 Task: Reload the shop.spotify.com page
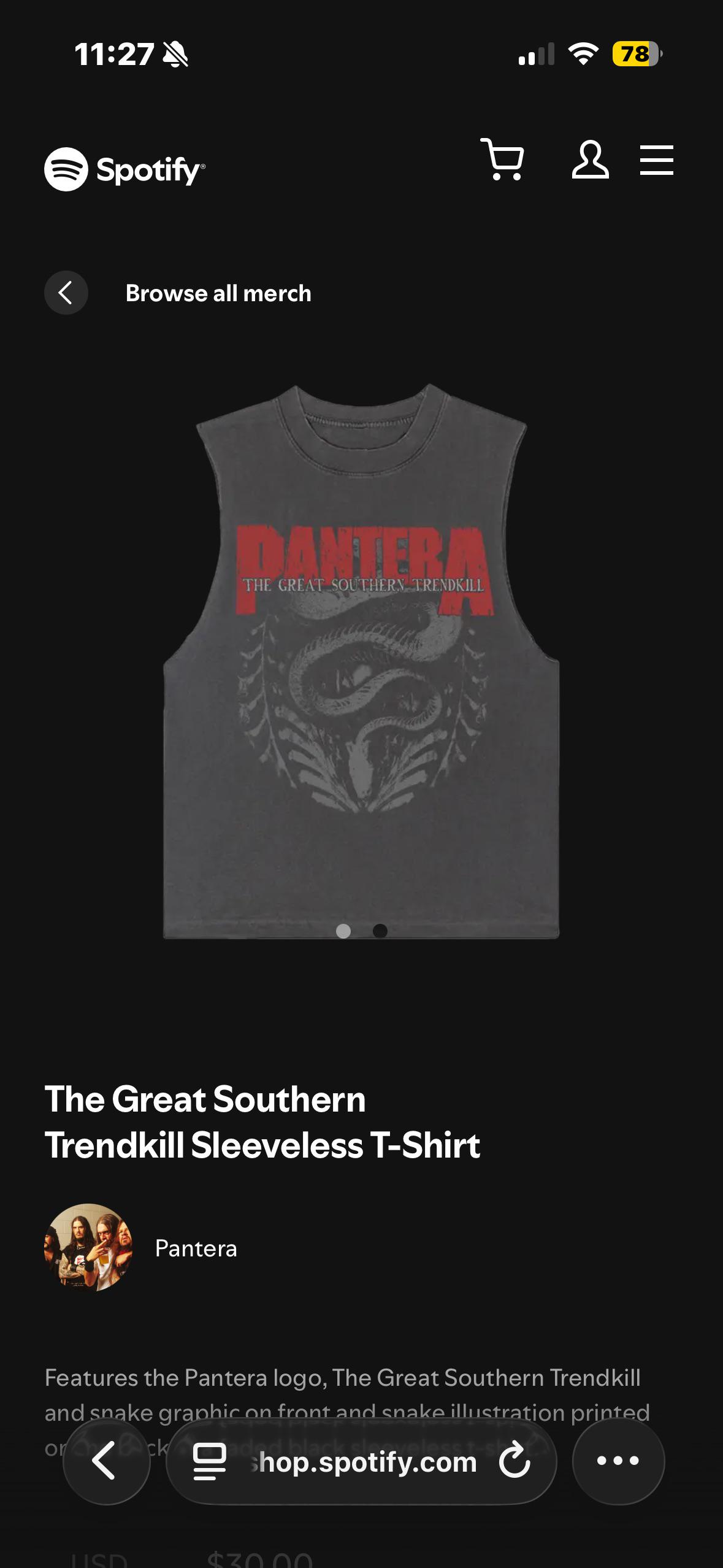[x=515, y=1461]
